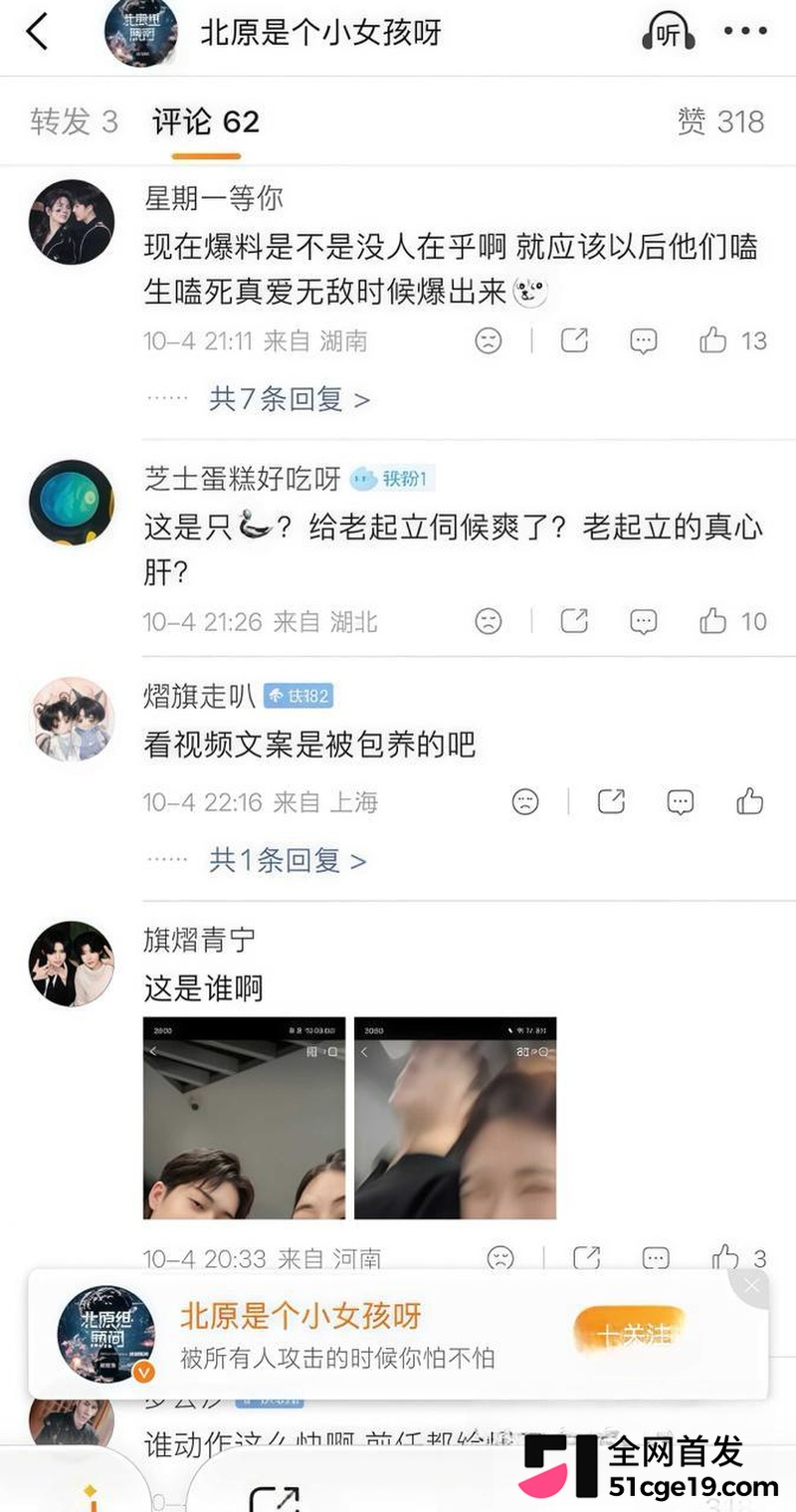Viewport: 796px width, 1512px height.
Task: Dismiss the follow suggestion banner
Action: click(x=751, y=1286)
